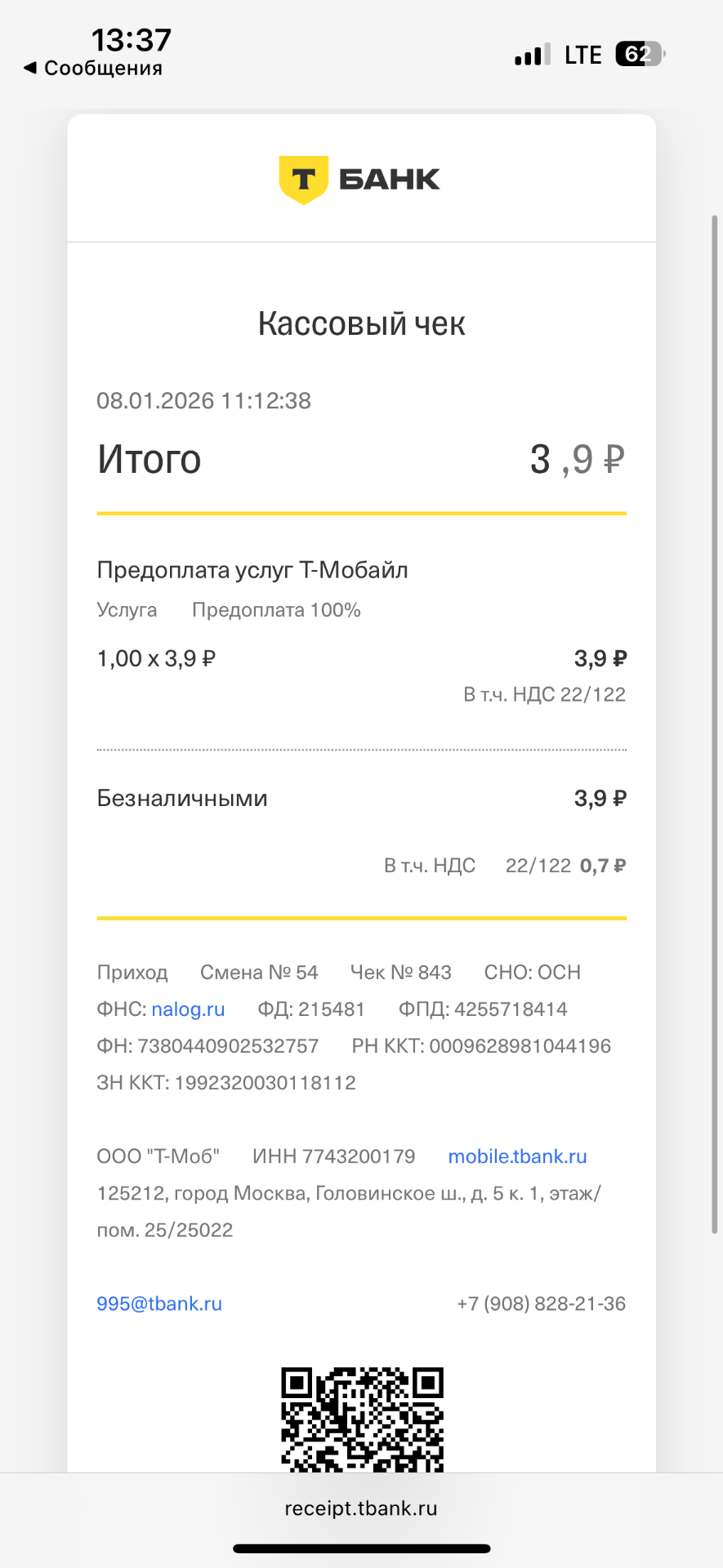Screen dimensions: 723x1568
Task: Open the nalog.ru link
Action: (x=188, y=1009)
